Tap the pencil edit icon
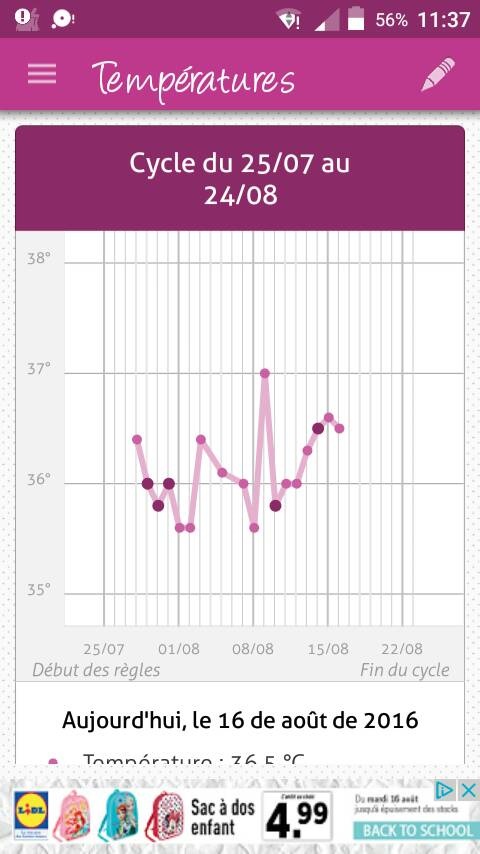 pos(438,74)
